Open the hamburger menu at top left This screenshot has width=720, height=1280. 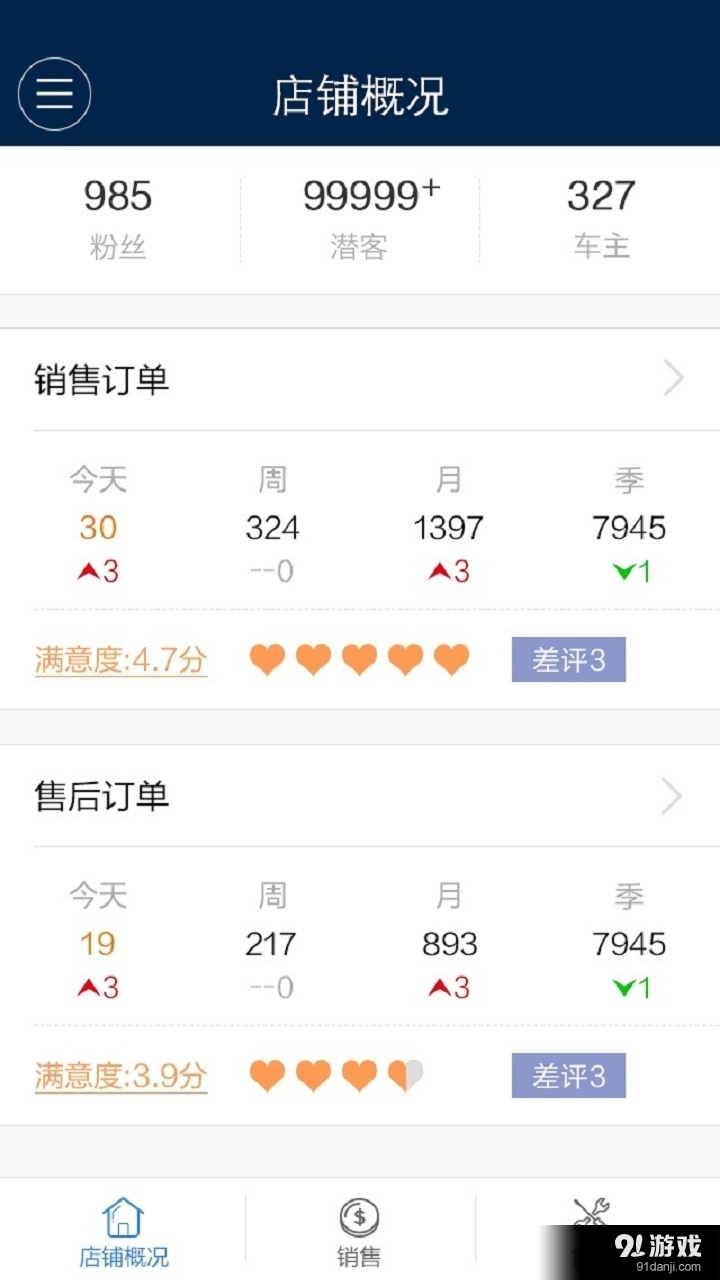click(52, 92)
